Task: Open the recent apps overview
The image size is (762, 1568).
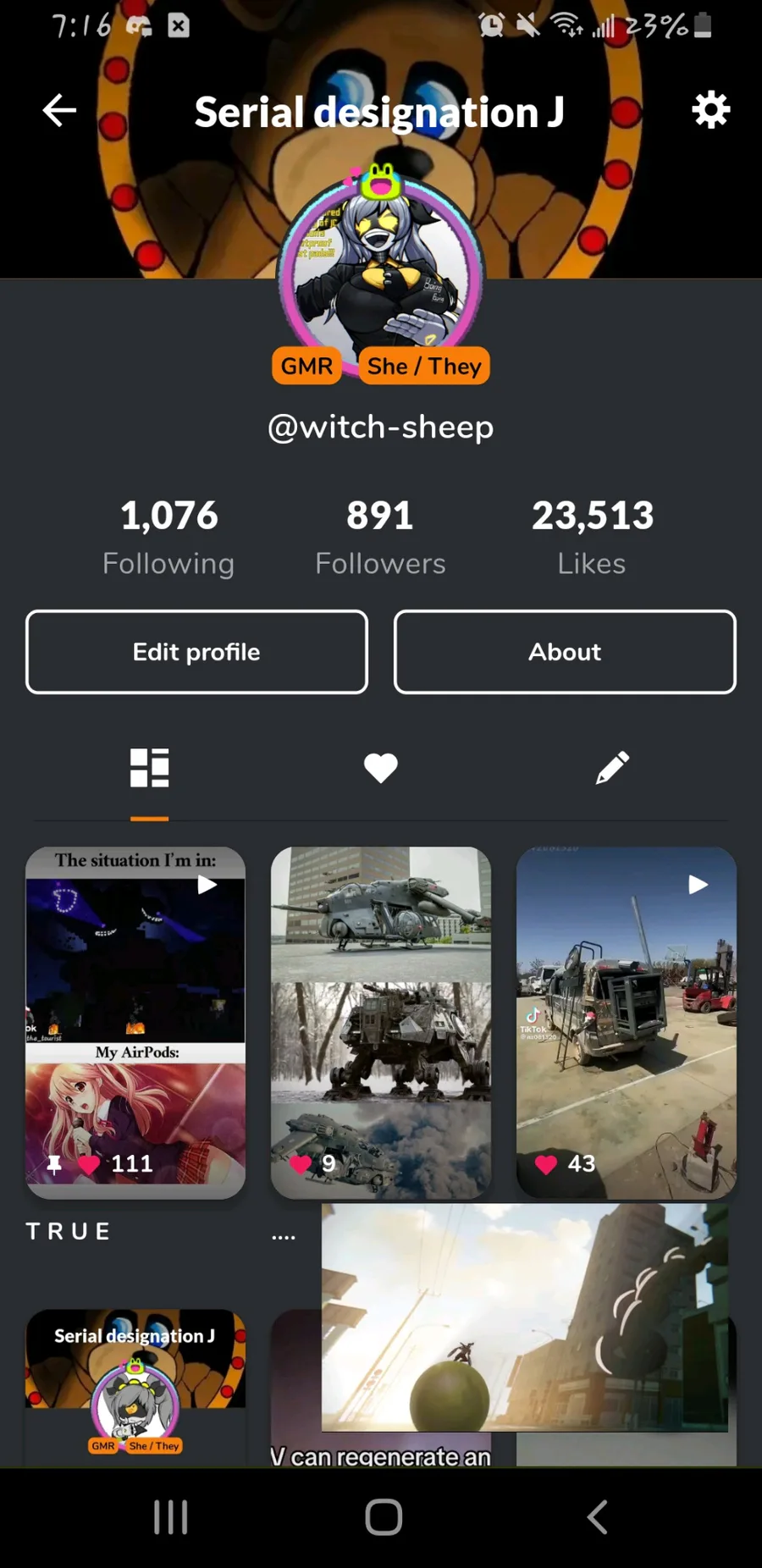Action: [170, 1517]
